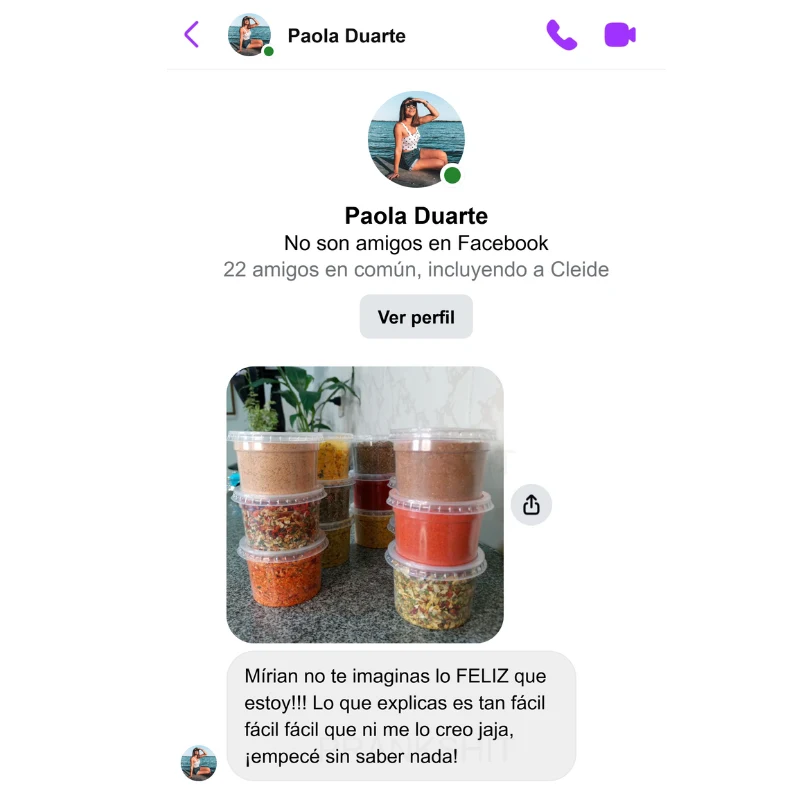Tap the Ver perfil button

[416, 317]
